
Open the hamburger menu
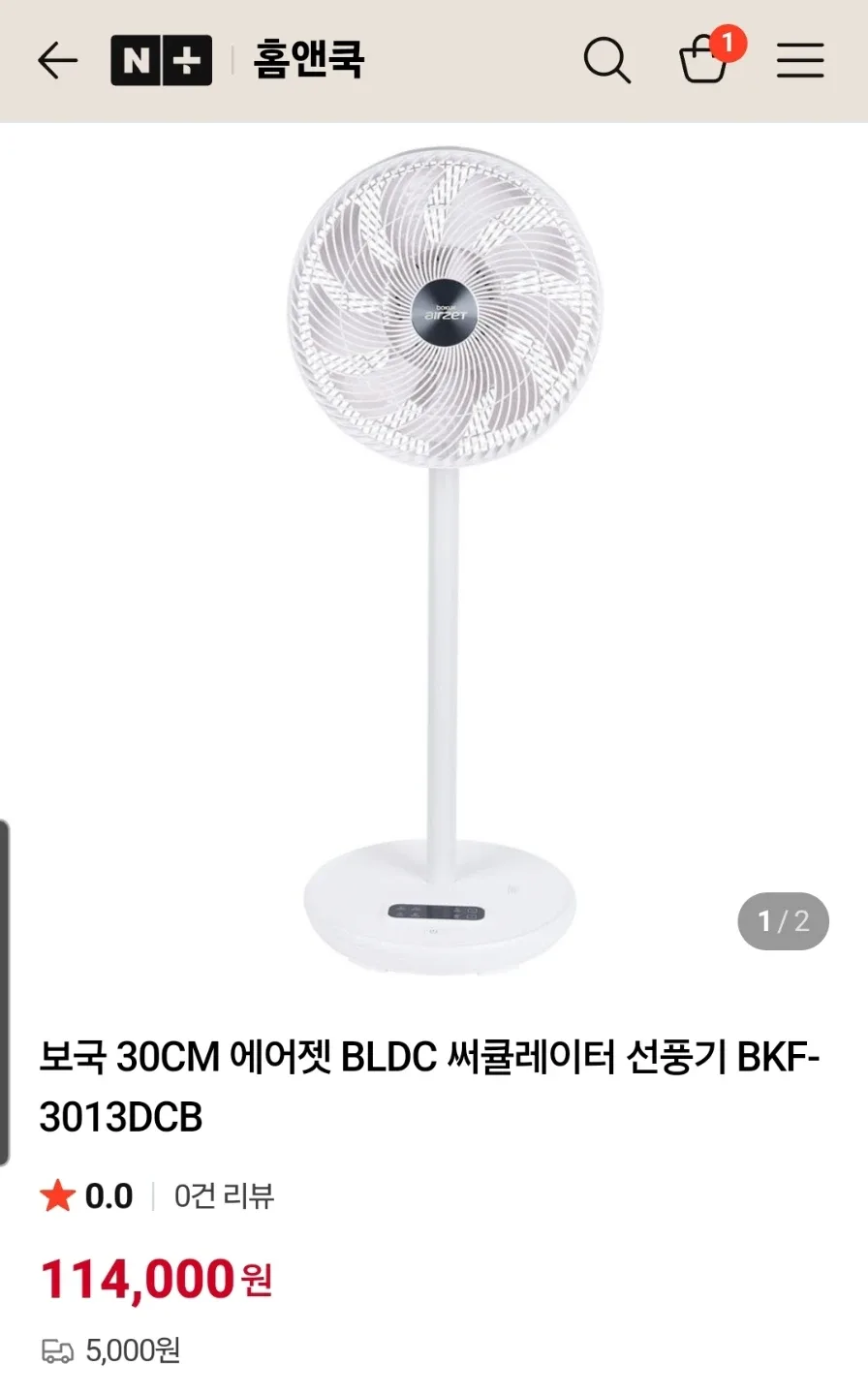coord(800,61)
